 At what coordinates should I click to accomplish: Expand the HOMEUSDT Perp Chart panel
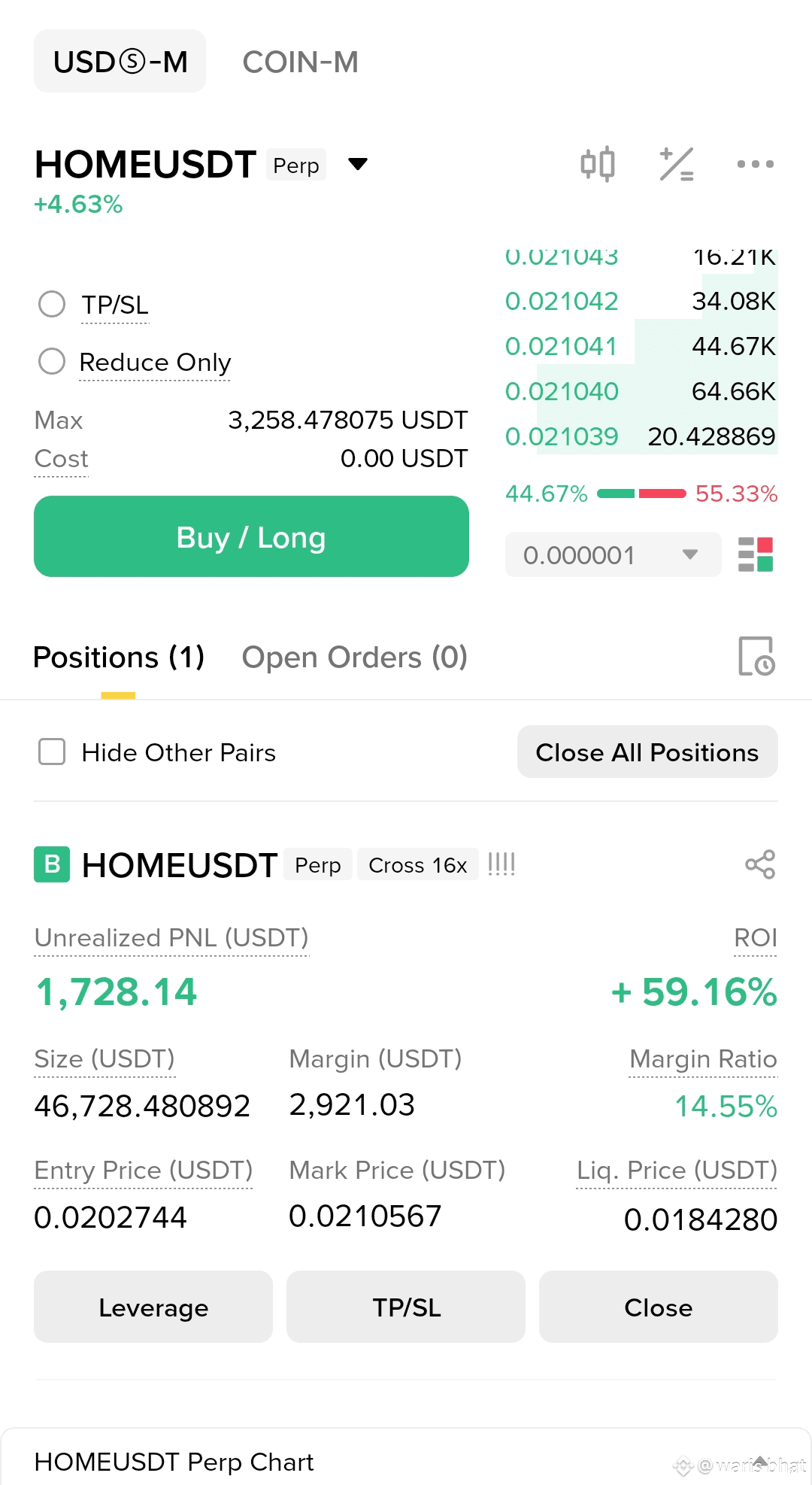(x=759, y=1461)
